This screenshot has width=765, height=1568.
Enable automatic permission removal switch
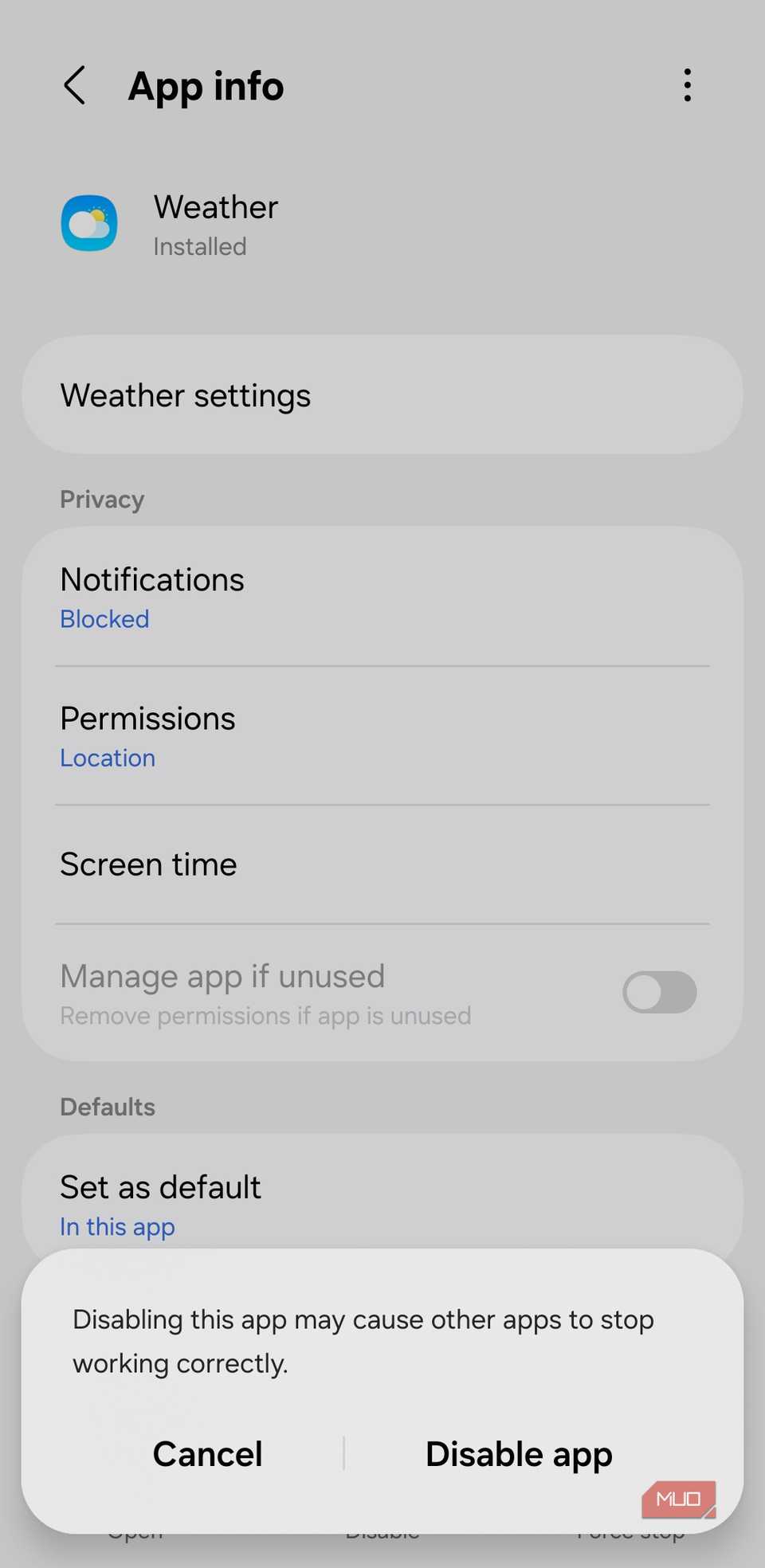(x=659, y=992)
